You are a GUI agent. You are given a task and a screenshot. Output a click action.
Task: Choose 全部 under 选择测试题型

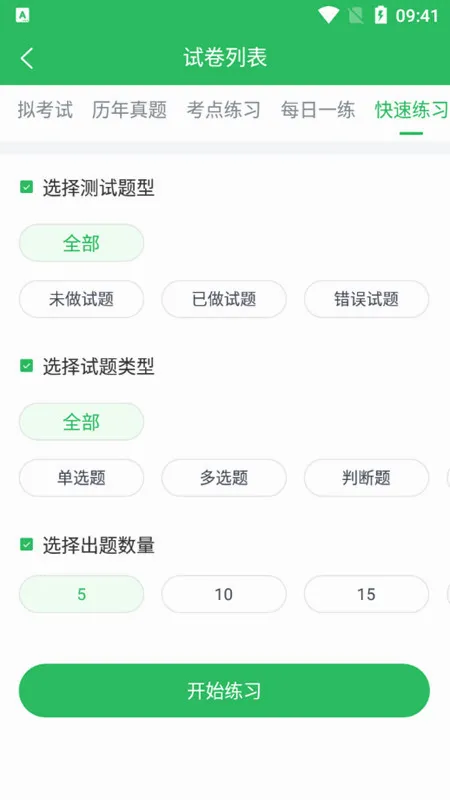click(x=82, y=243)
